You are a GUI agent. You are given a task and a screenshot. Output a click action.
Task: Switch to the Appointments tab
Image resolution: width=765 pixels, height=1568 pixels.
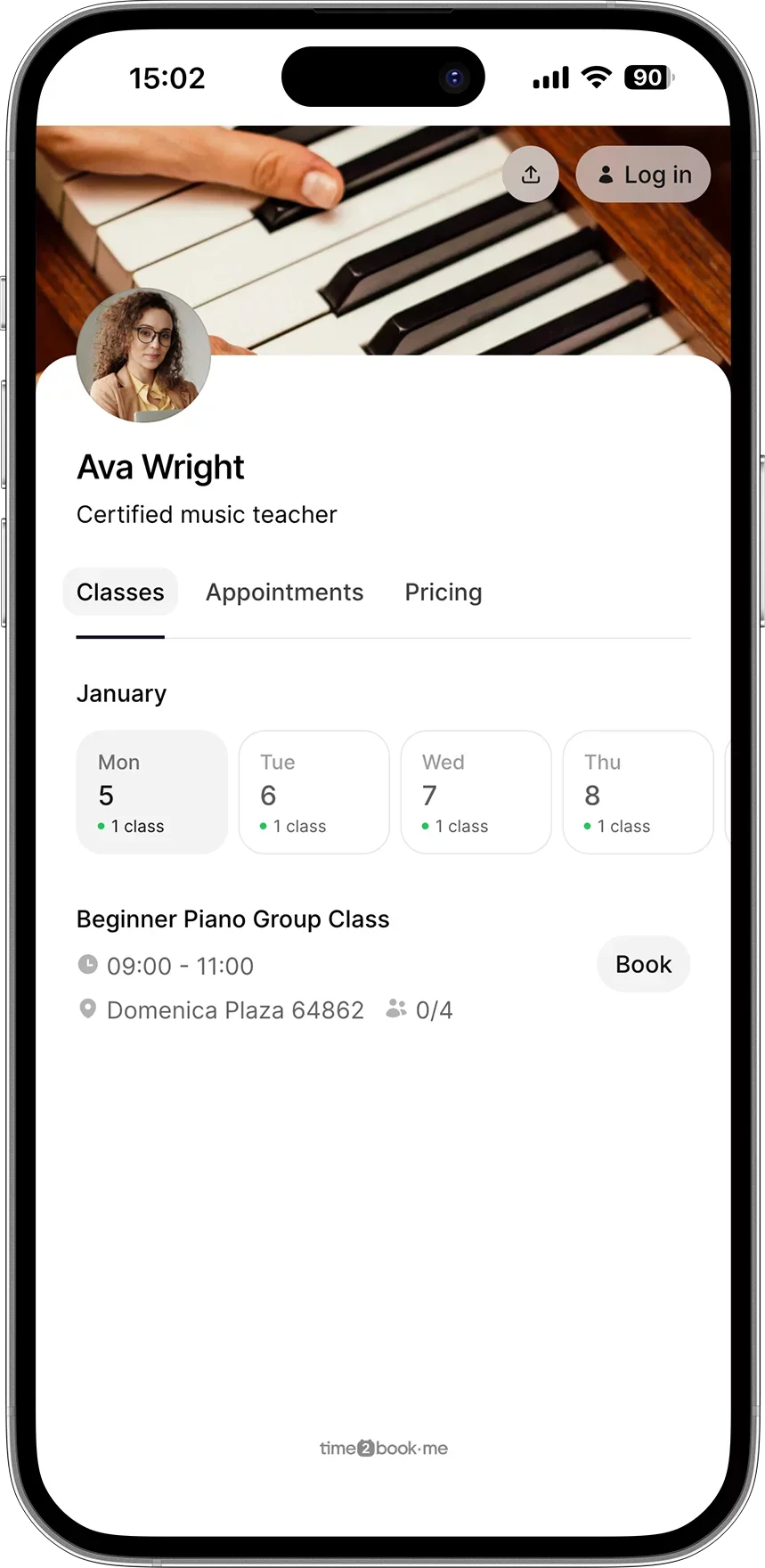click(284, 592)
